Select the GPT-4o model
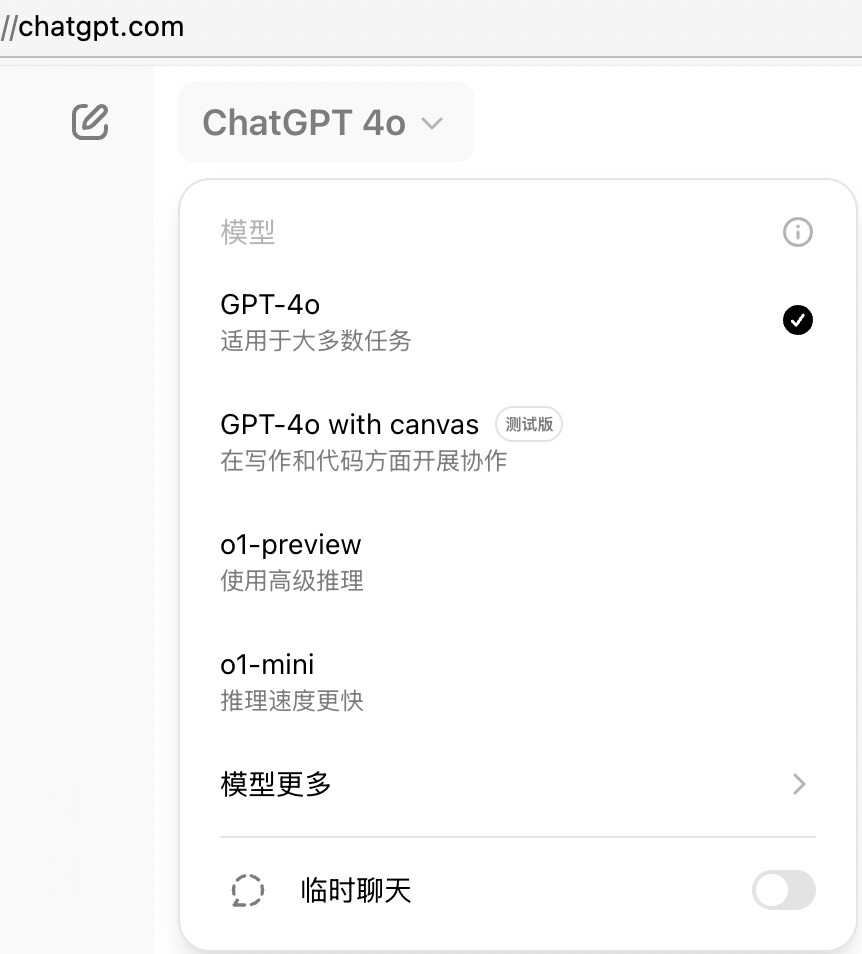 (517, 322)
